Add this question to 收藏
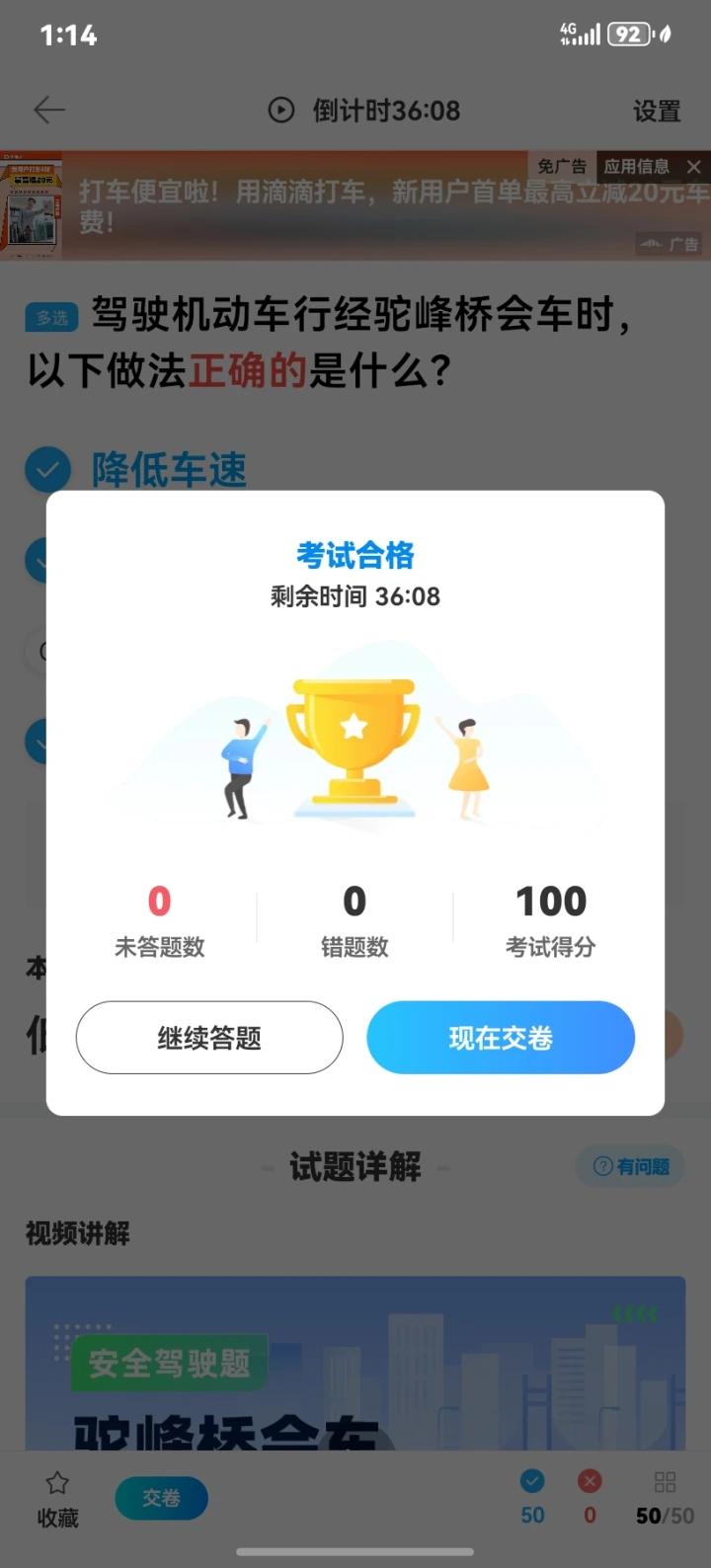 tap(57, 1499)
